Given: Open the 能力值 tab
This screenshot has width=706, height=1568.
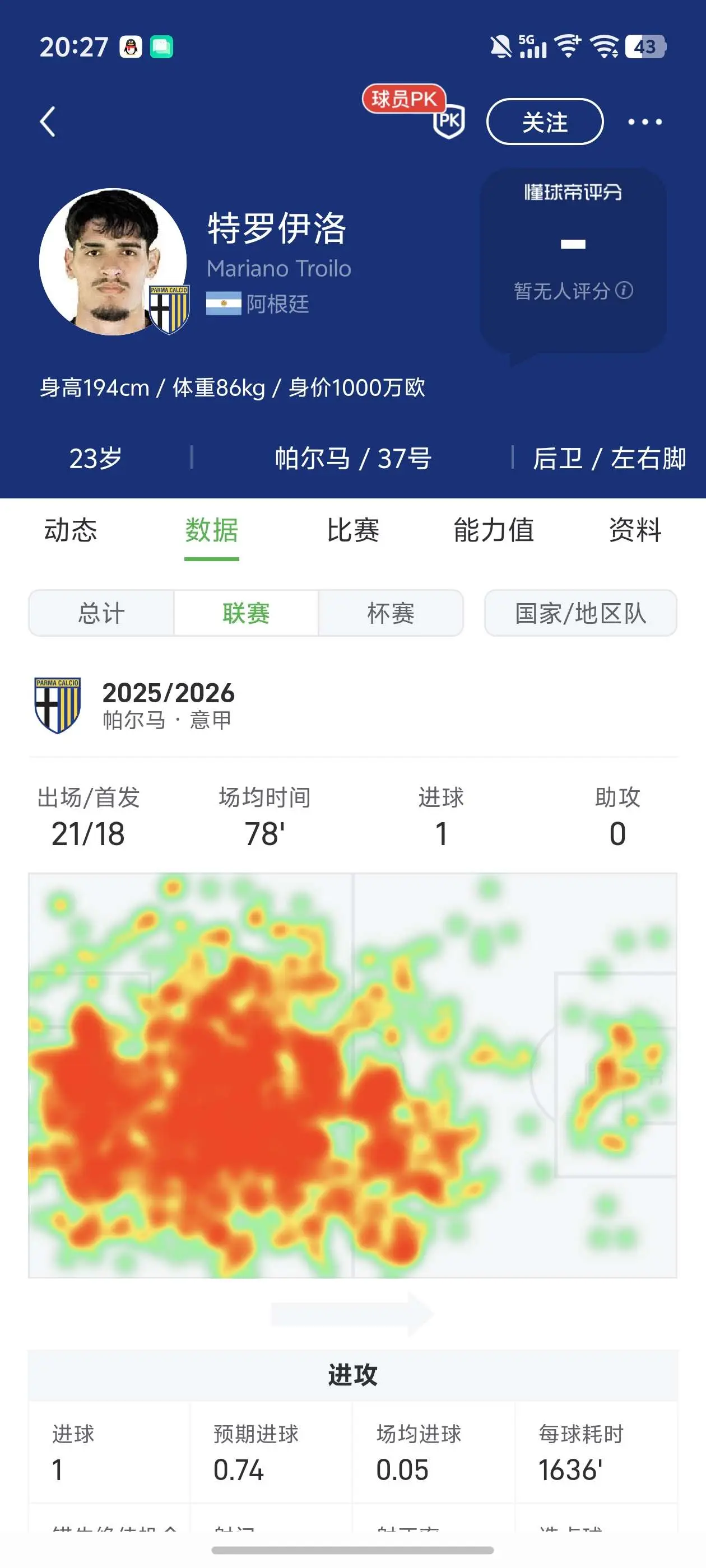Looking at the screenshot, I should tap(494, 530).
